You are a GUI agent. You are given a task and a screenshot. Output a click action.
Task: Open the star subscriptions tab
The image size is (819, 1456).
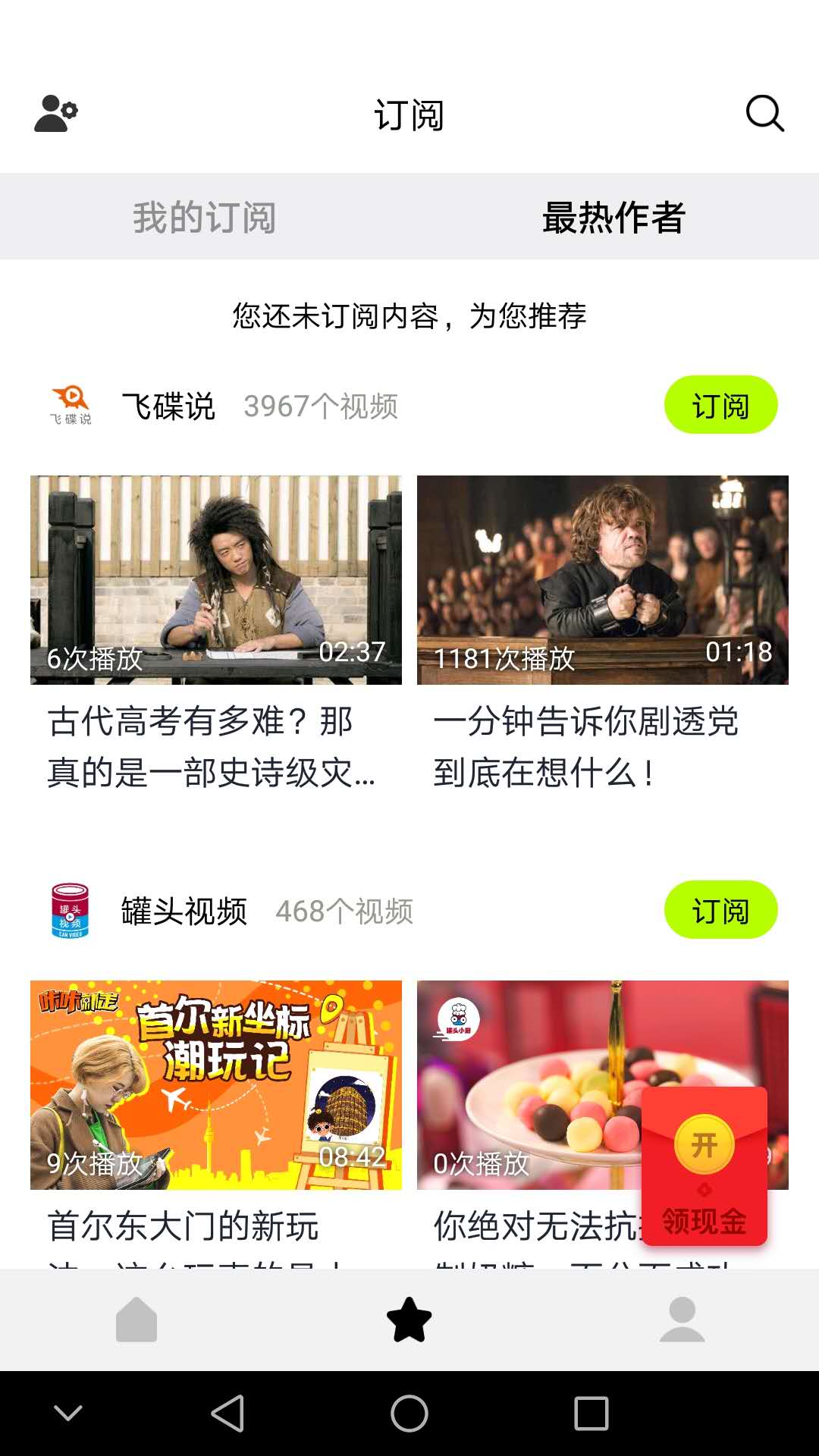[x=409, y=1320]
